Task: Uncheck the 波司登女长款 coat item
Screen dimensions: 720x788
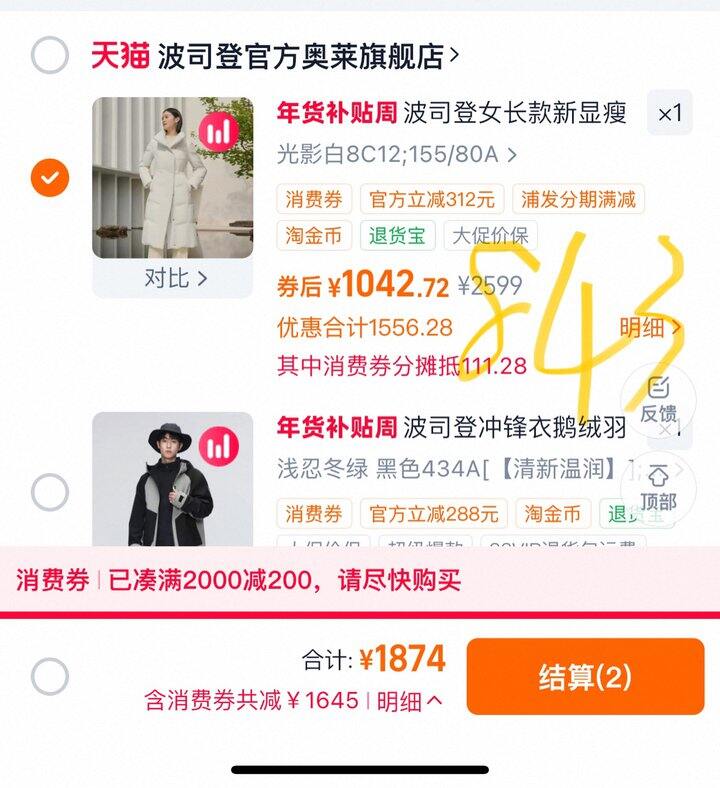Action: [49, 178]
